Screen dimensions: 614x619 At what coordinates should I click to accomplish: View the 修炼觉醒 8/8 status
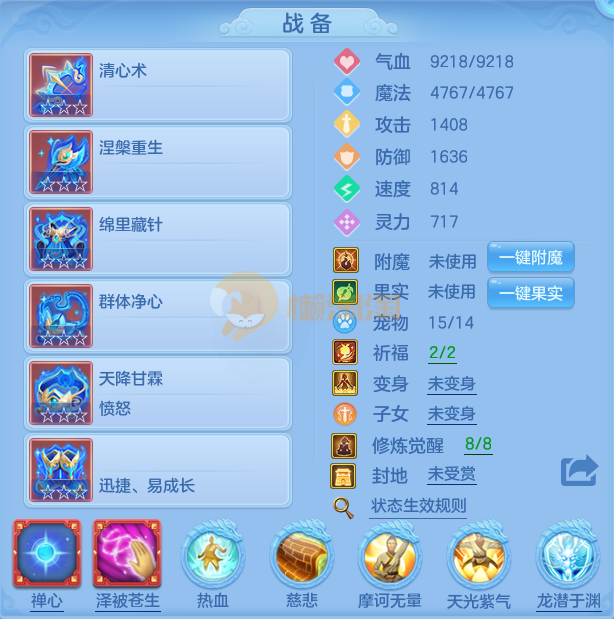(x=478, y=446)
